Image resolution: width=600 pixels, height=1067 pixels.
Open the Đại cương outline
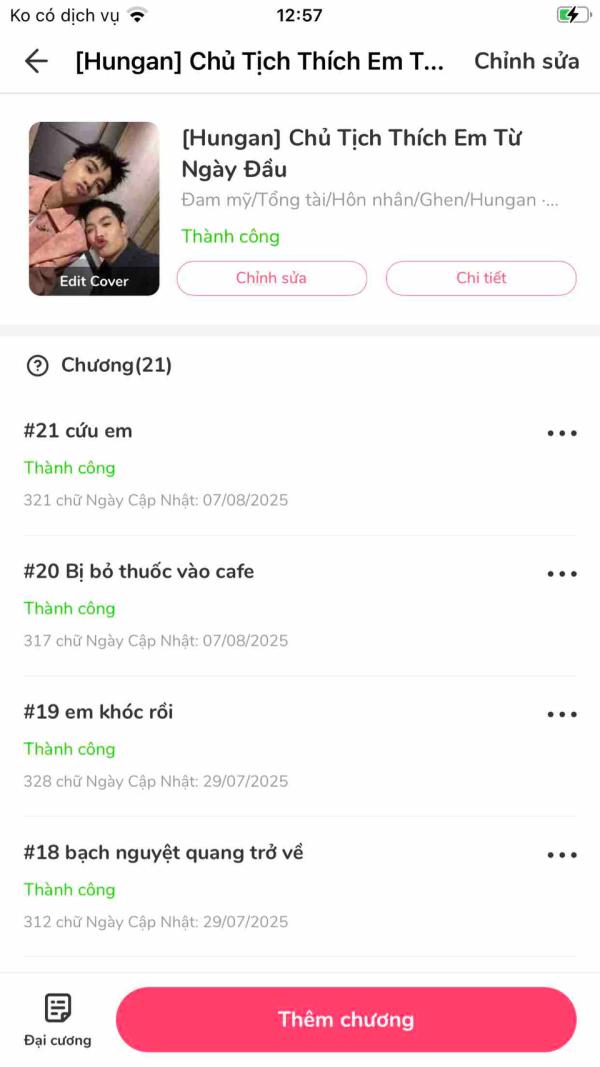58,1020
